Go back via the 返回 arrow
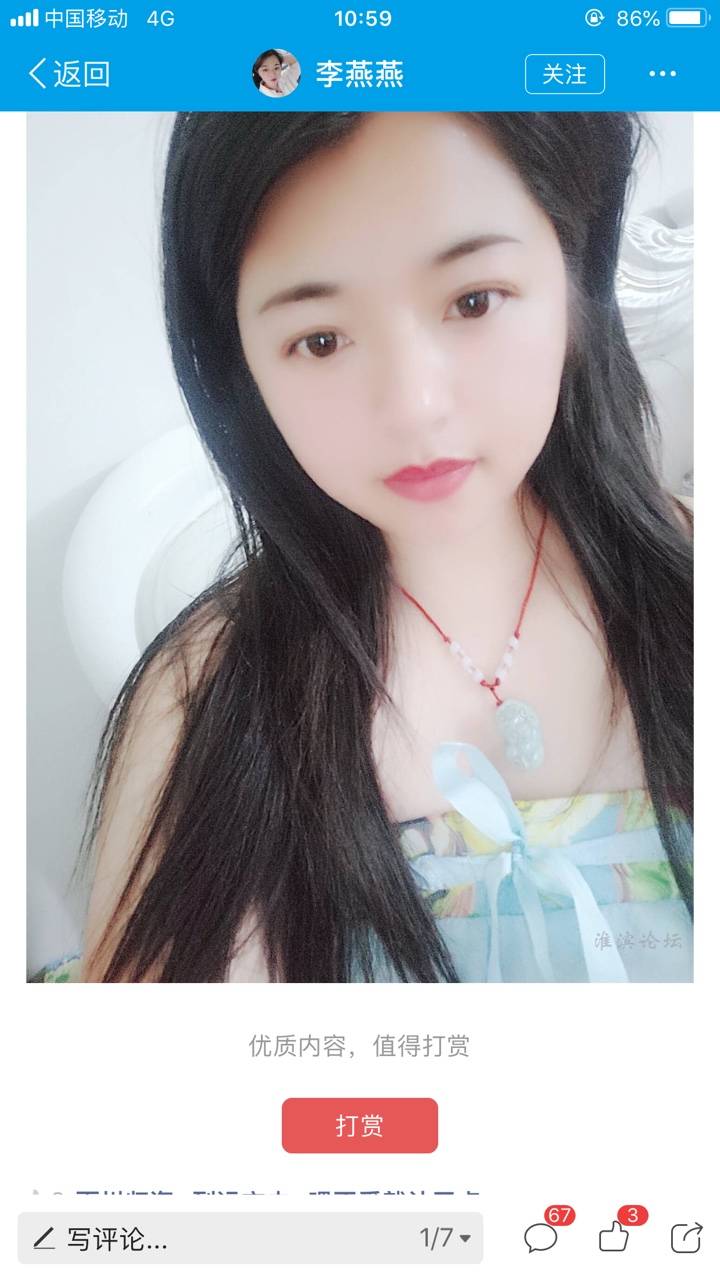 click(68, 74)
